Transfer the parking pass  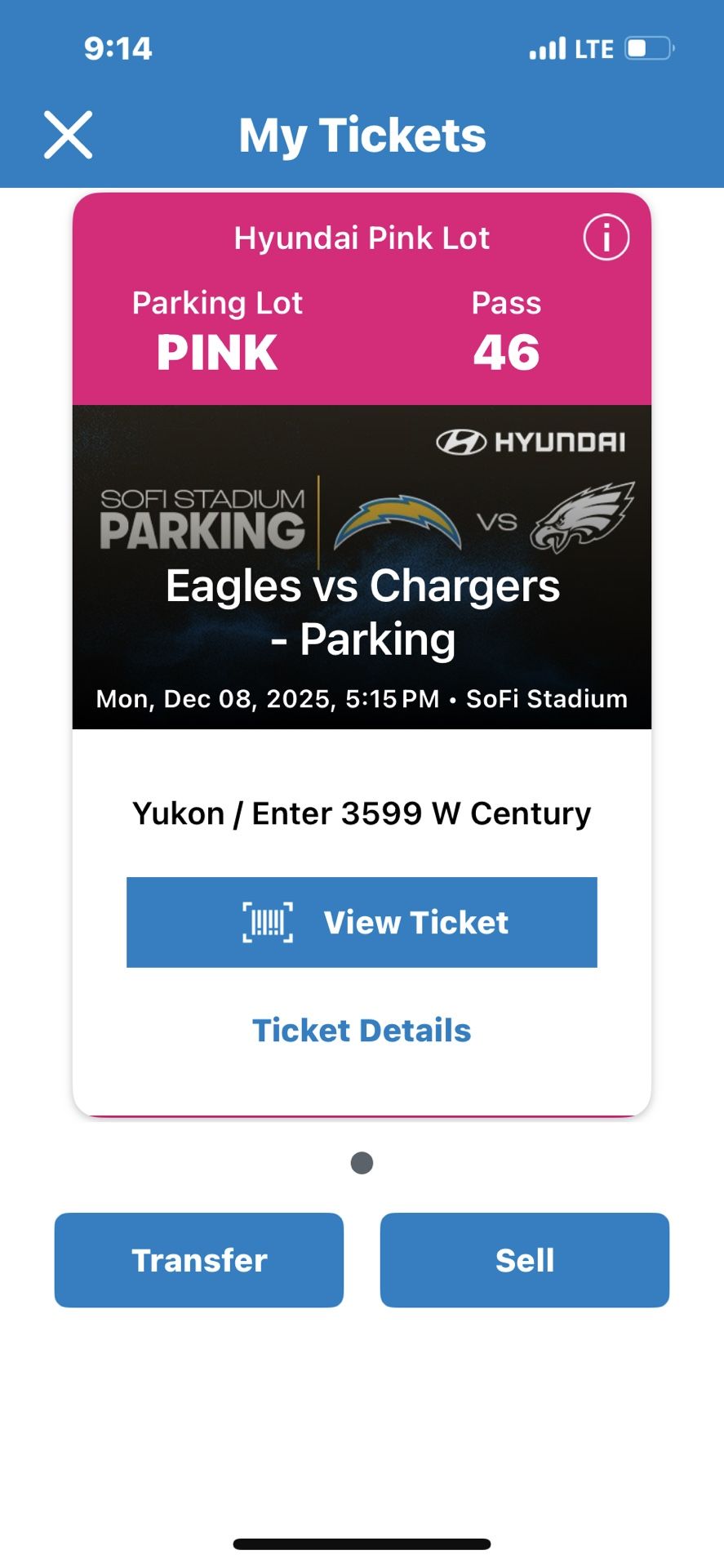198,1259
